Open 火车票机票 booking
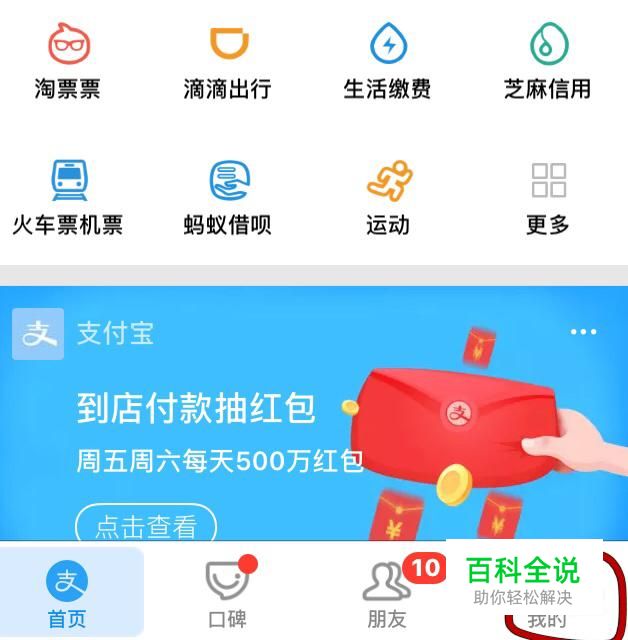Viewport: 628px width, 640px height. point(68,197)
